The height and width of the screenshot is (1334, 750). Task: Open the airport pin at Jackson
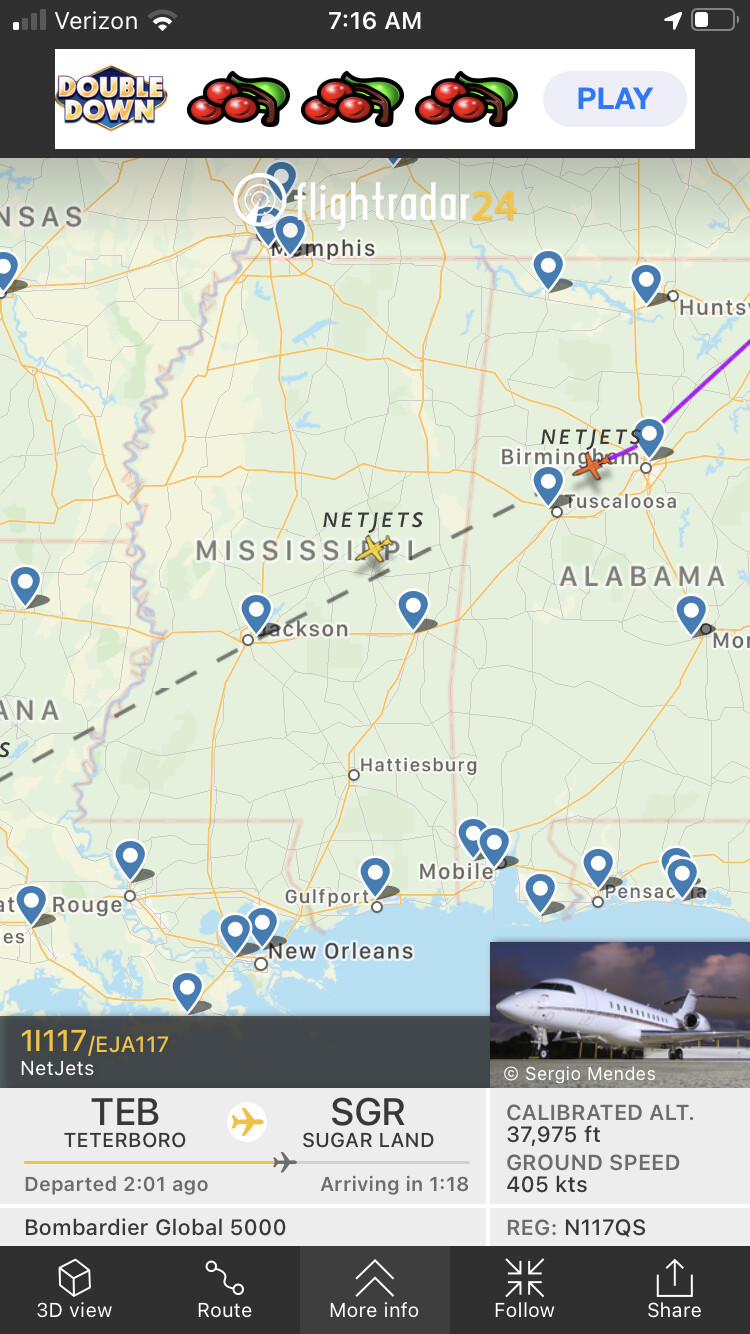tap(257, 612)
